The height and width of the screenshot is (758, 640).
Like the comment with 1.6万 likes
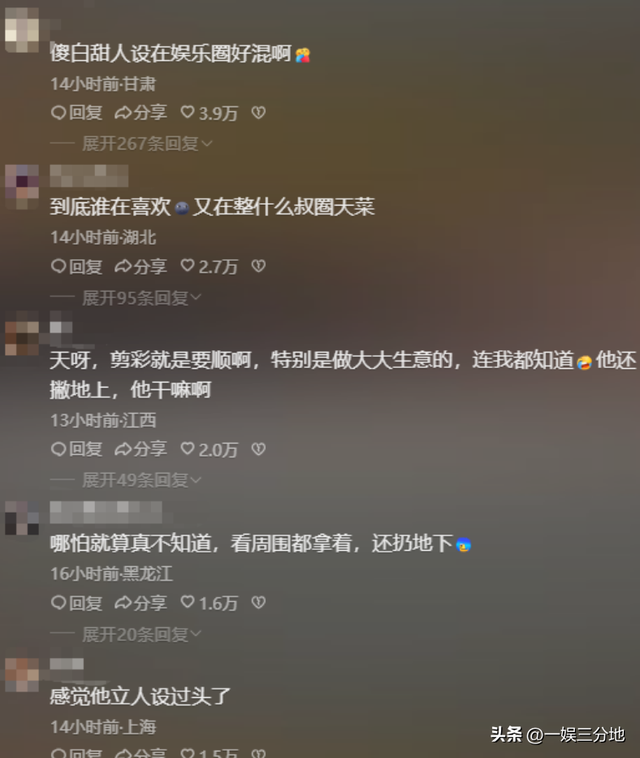pyautogui.click(x=209, y=603)
